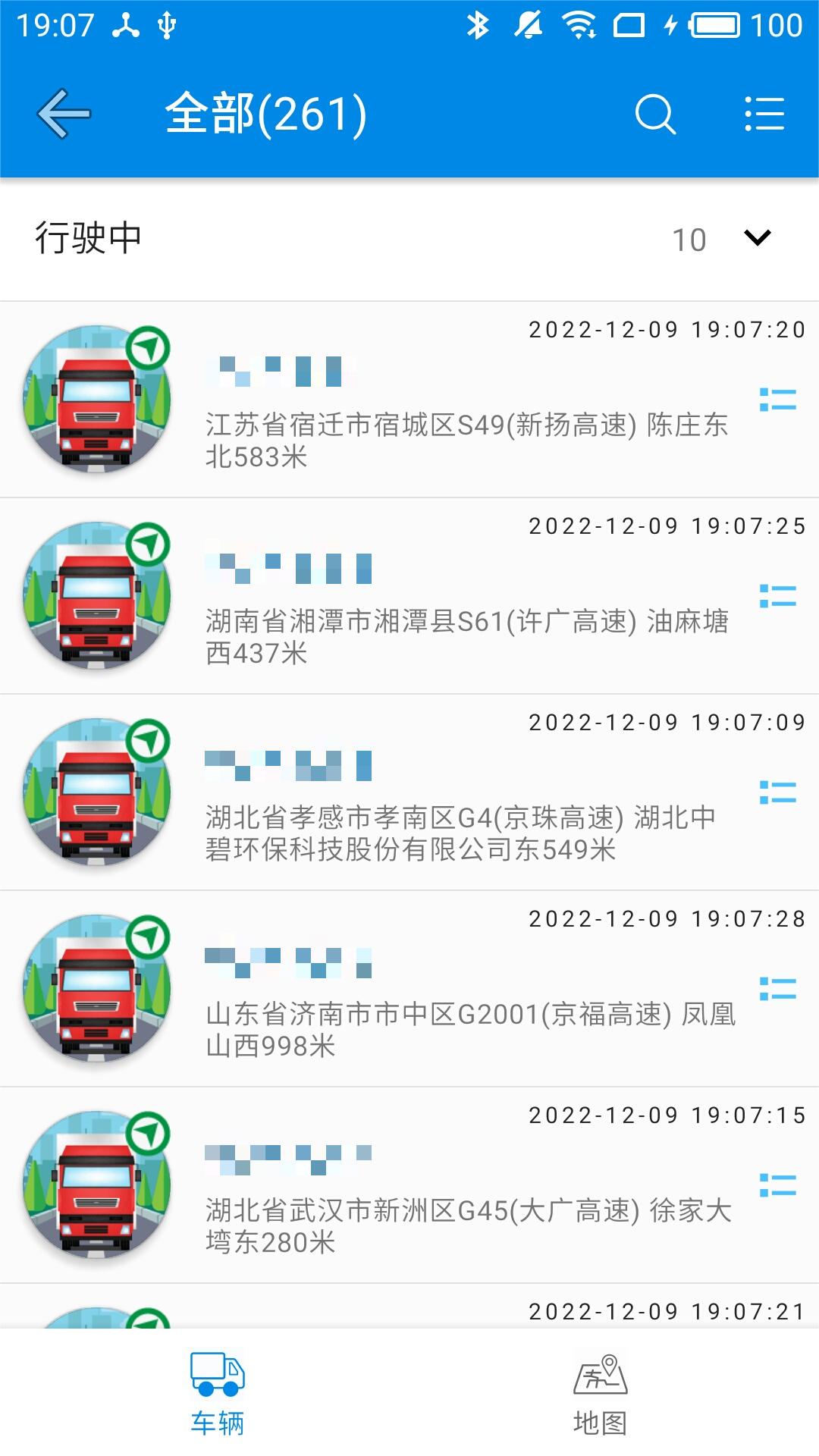Tap the battery indicator in the status bar
Screen dimensions: 819x1456
[714, 23]
